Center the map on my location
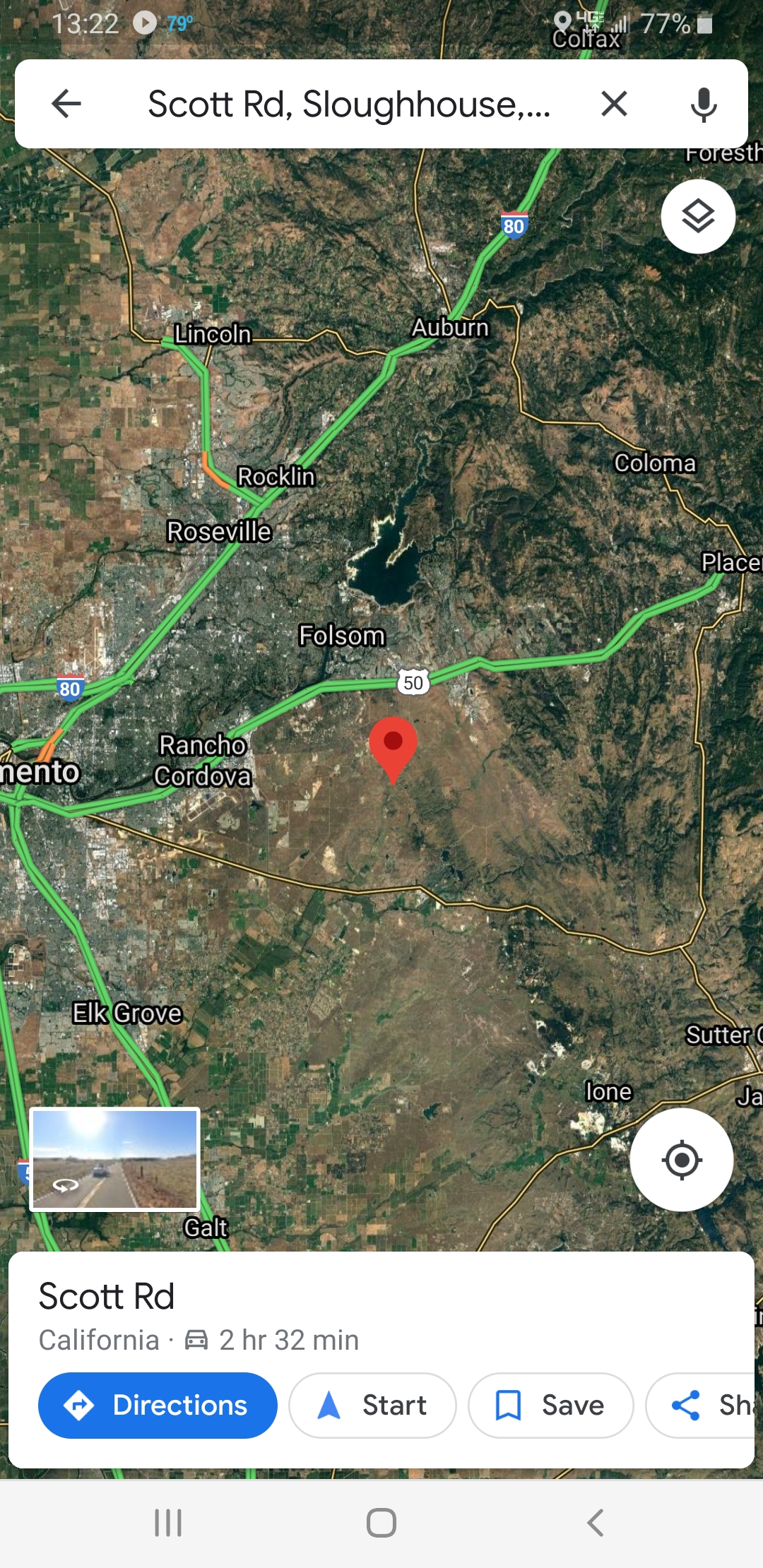The width and height of the screenshot is (763, 1568). click(682, 1160)
